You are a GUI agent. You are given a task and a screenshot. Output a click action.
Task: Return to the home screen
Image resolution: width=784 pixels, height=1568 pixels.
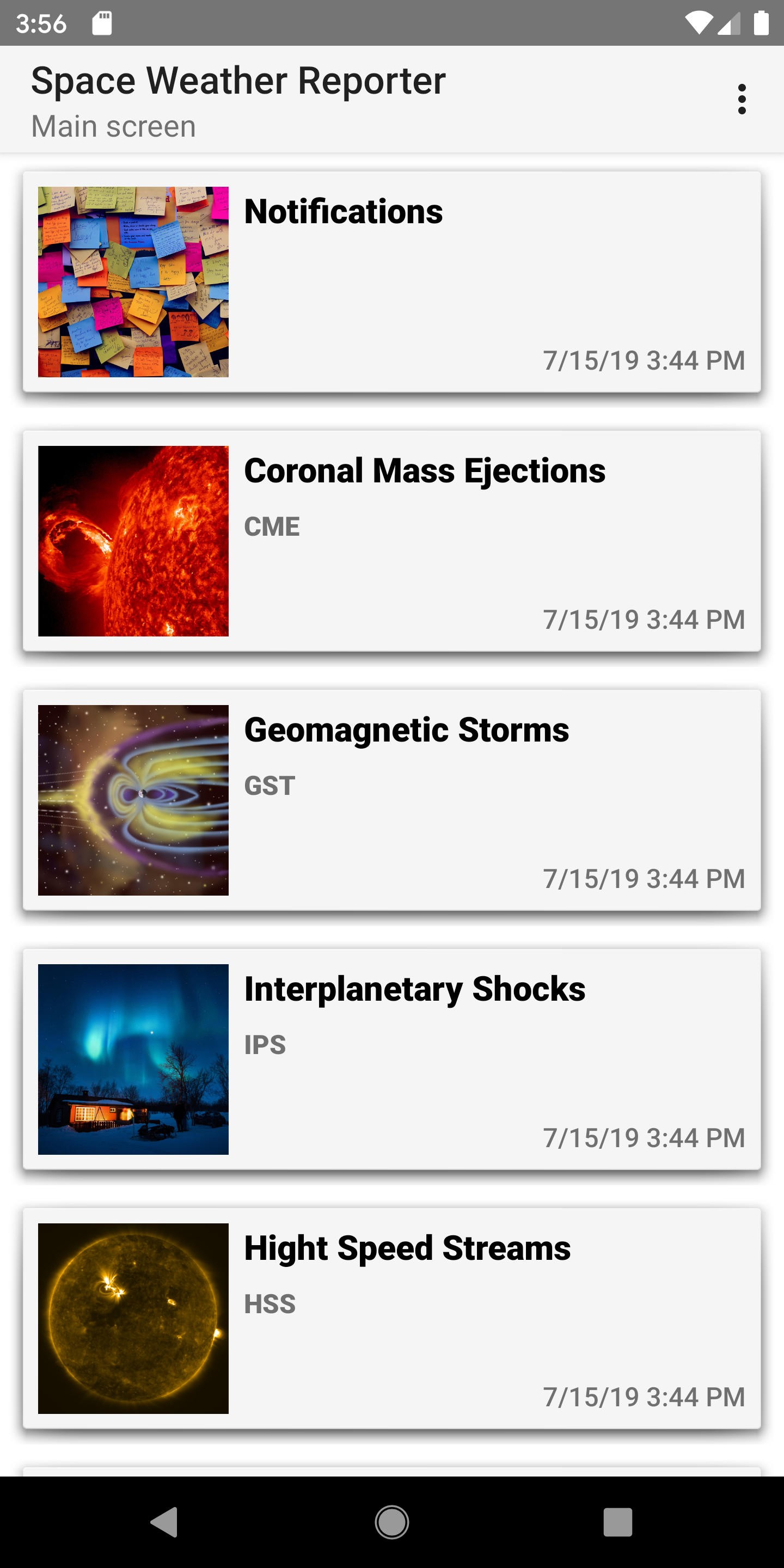tap(392, 1522)
